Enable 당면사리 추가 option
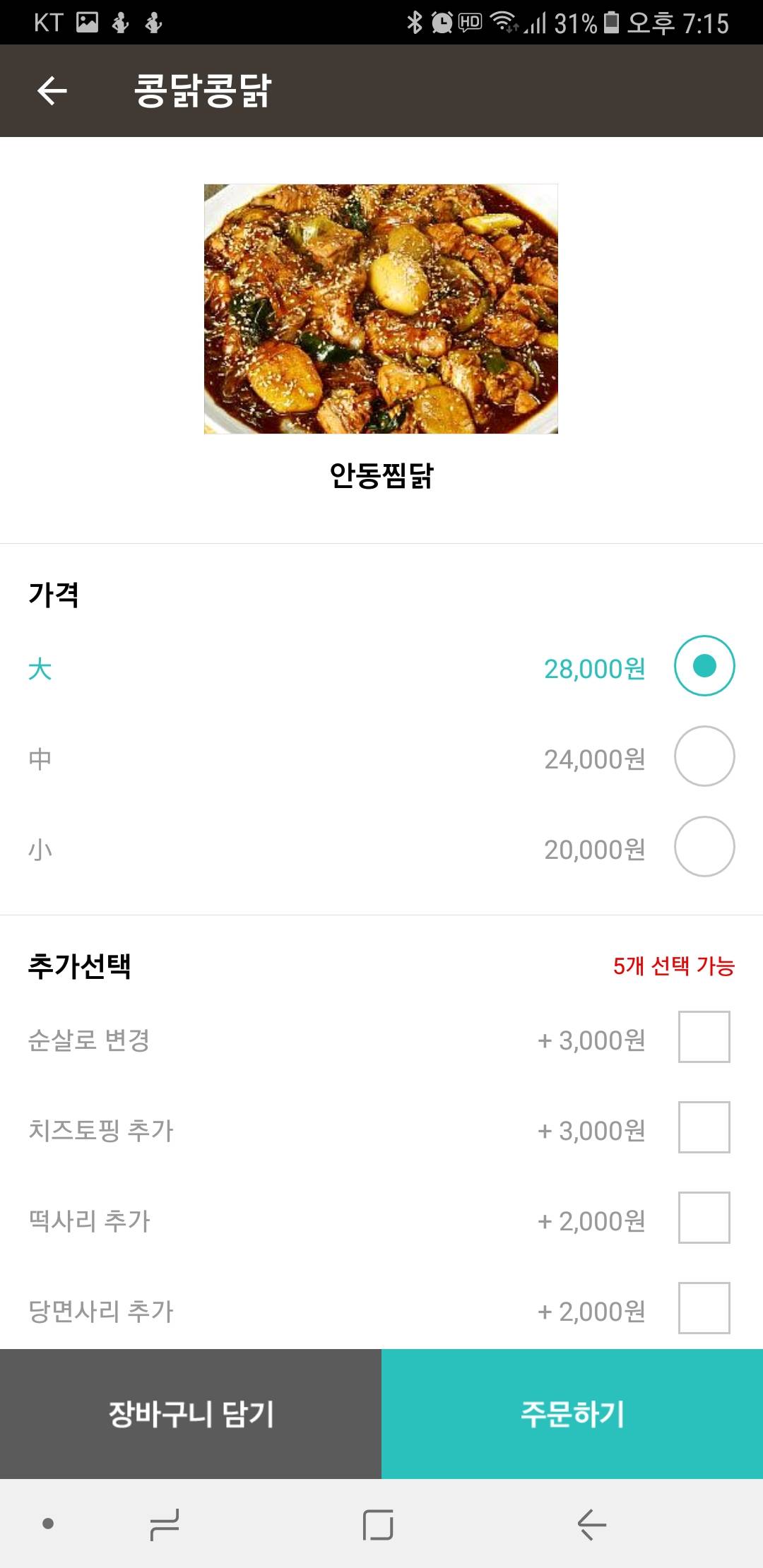Image resolution: width=763 pixels, height=1568 pixels. [704, 1308]
